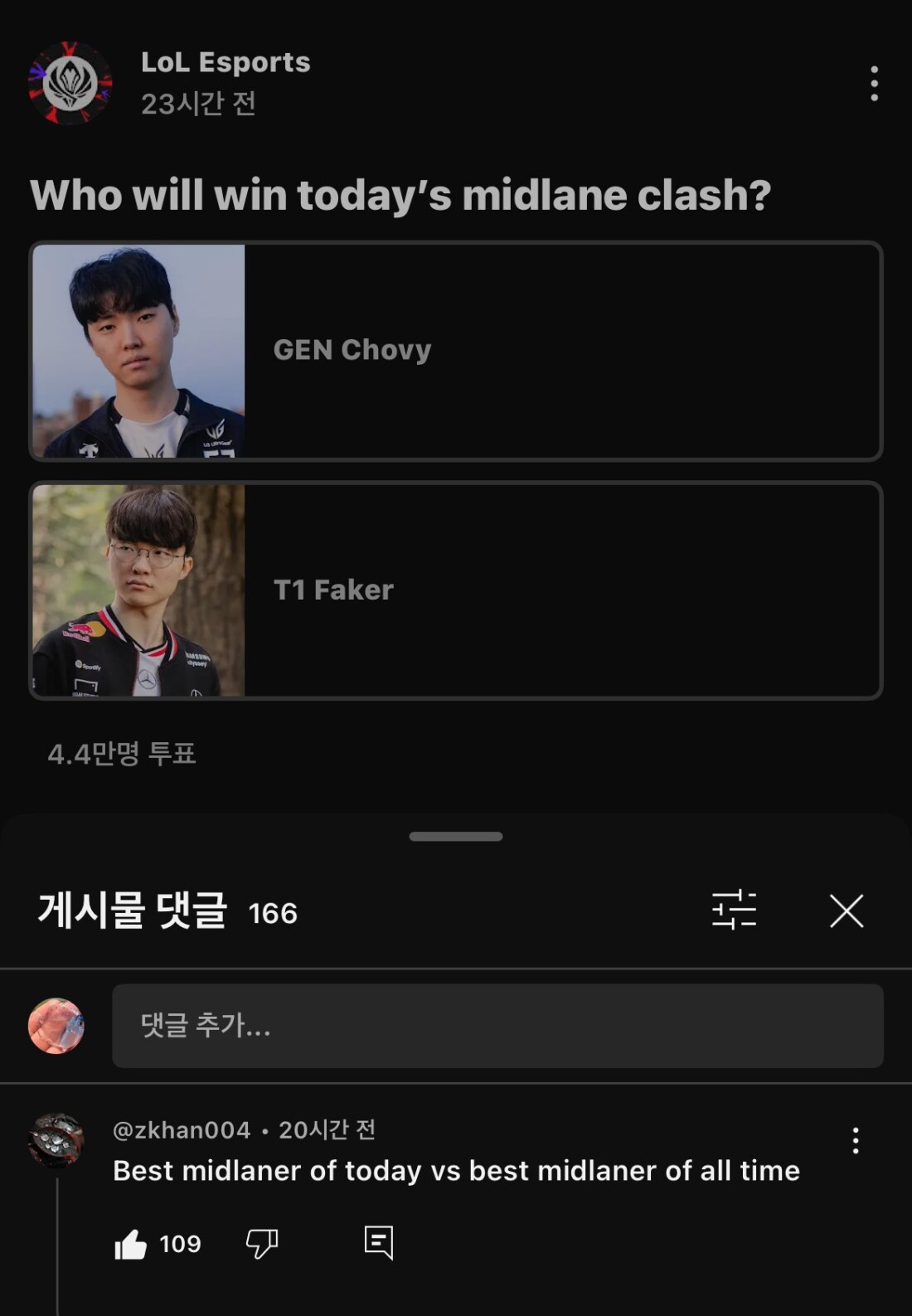Tap the add comment field
912x1316 pixels.
[x=497, y=1026]
